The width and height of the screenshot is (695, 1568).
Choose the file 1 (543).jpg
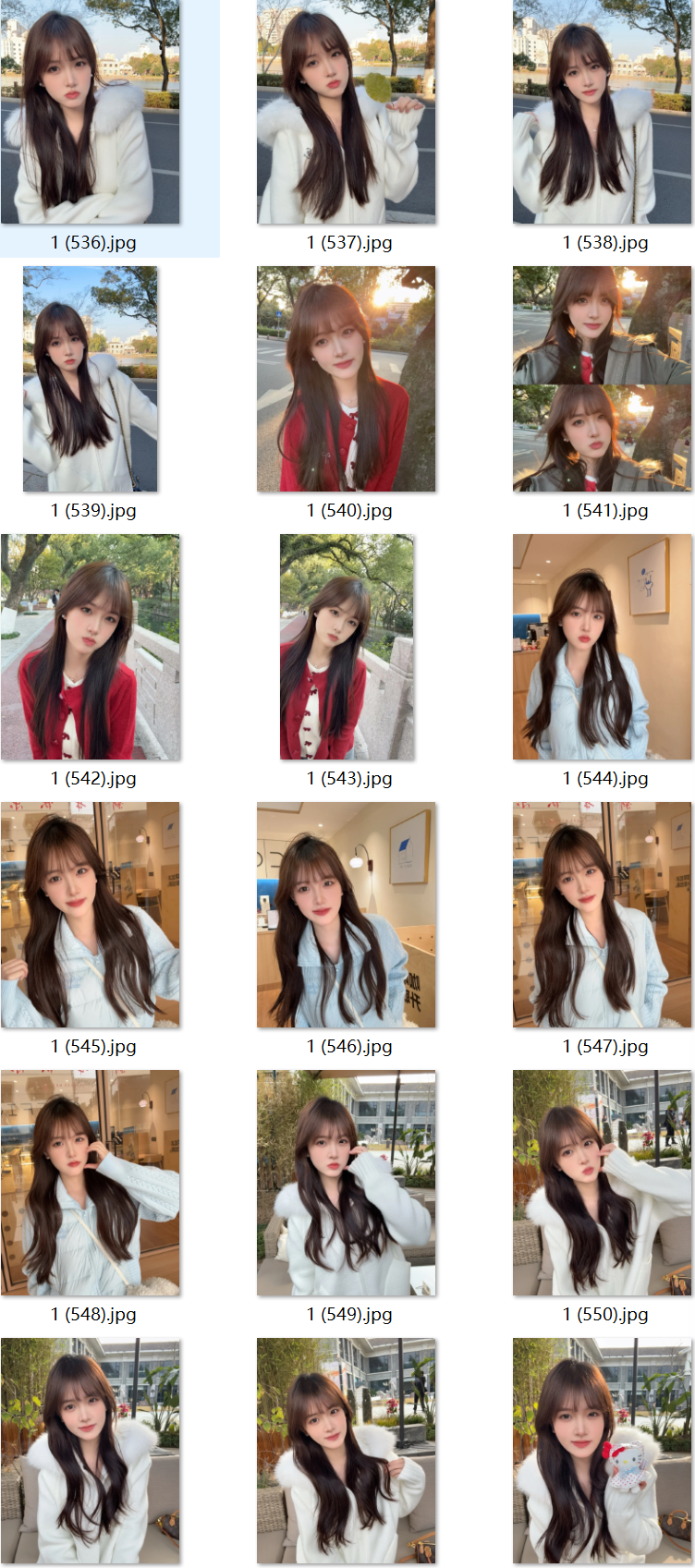346,647
